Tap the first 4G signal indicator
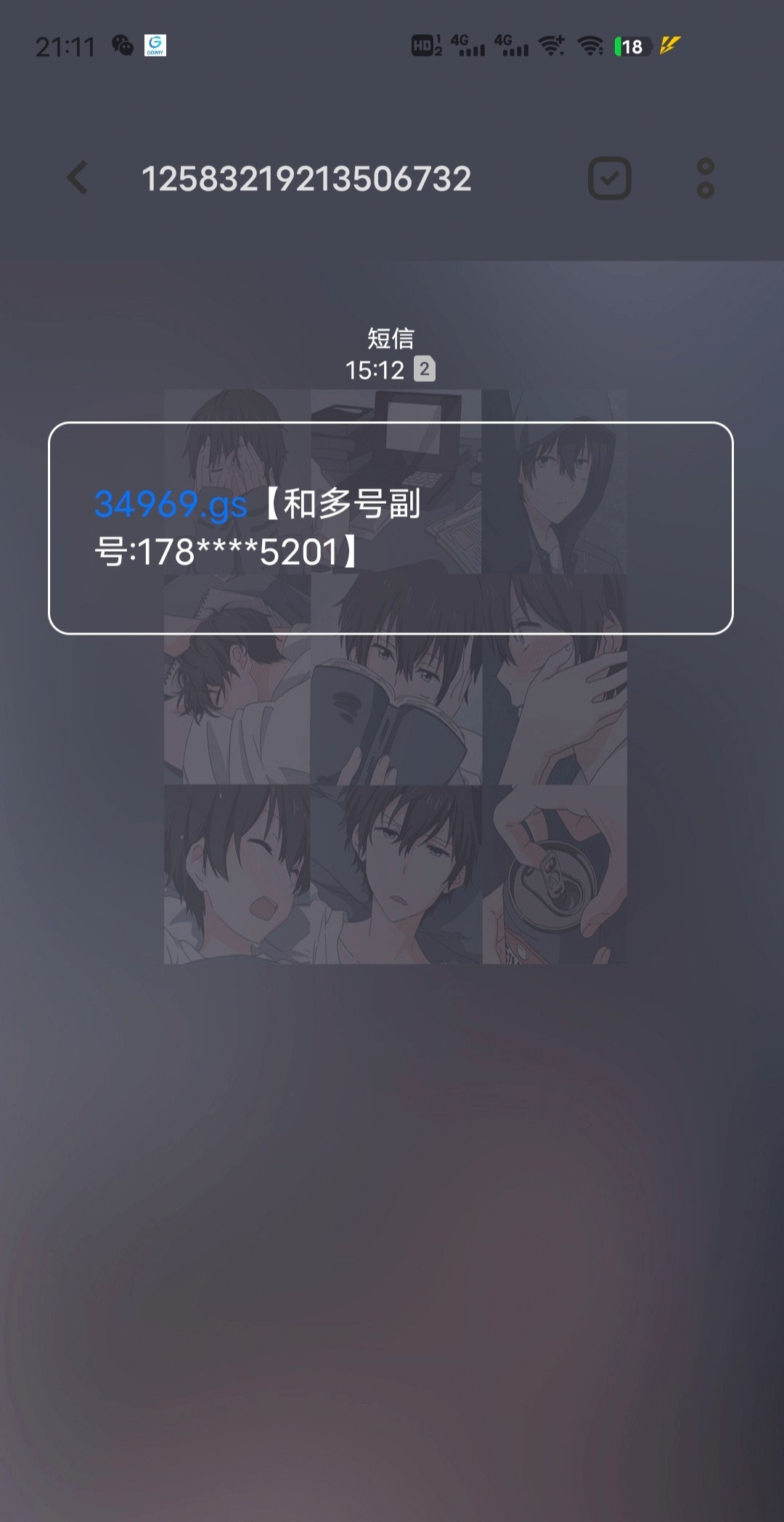Image resolution: width=784 pixels, height=1522 pixels. tap(468, 45)
